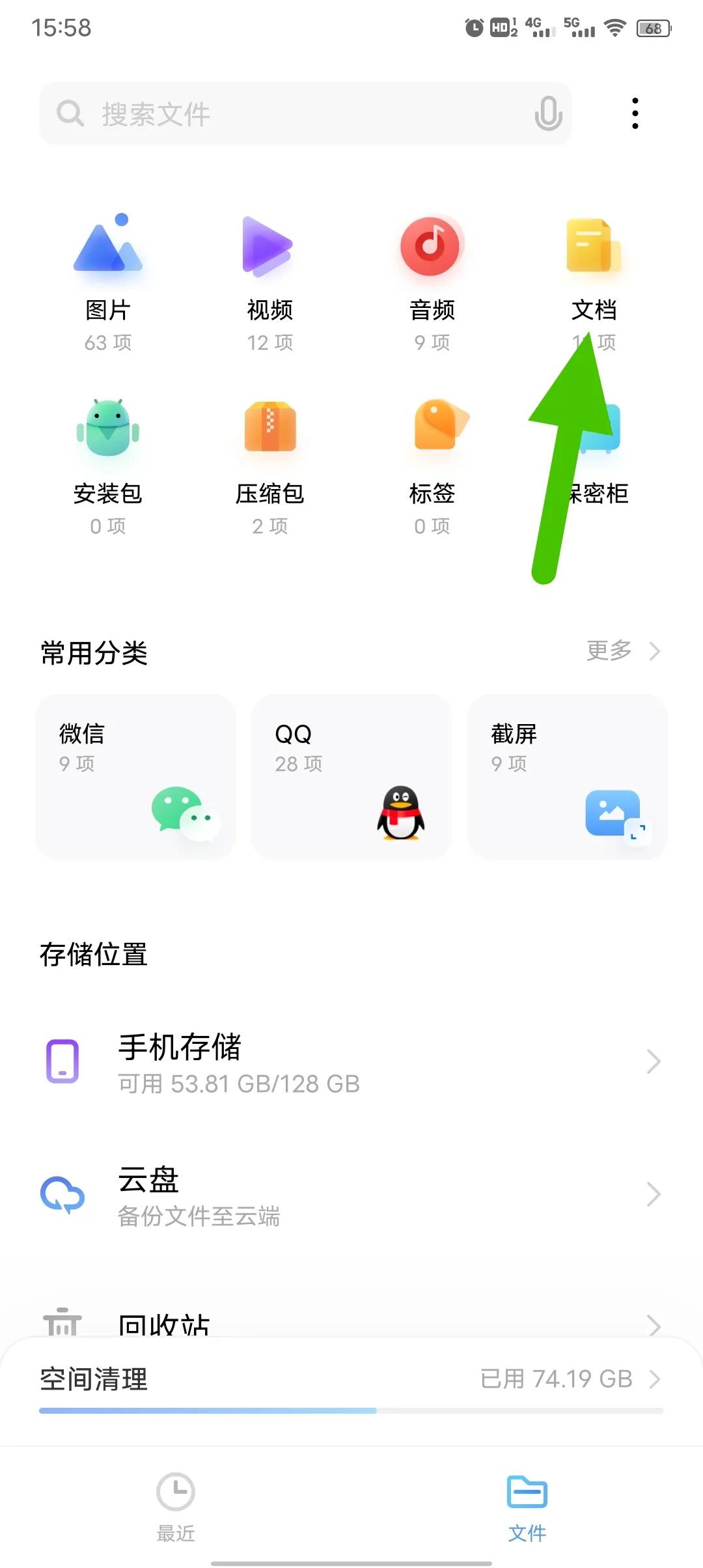Screen dimensions: 703x1568
Task: Open the 视频 (Videos) category
Action: pyautogui.click(x=268, y=273)
